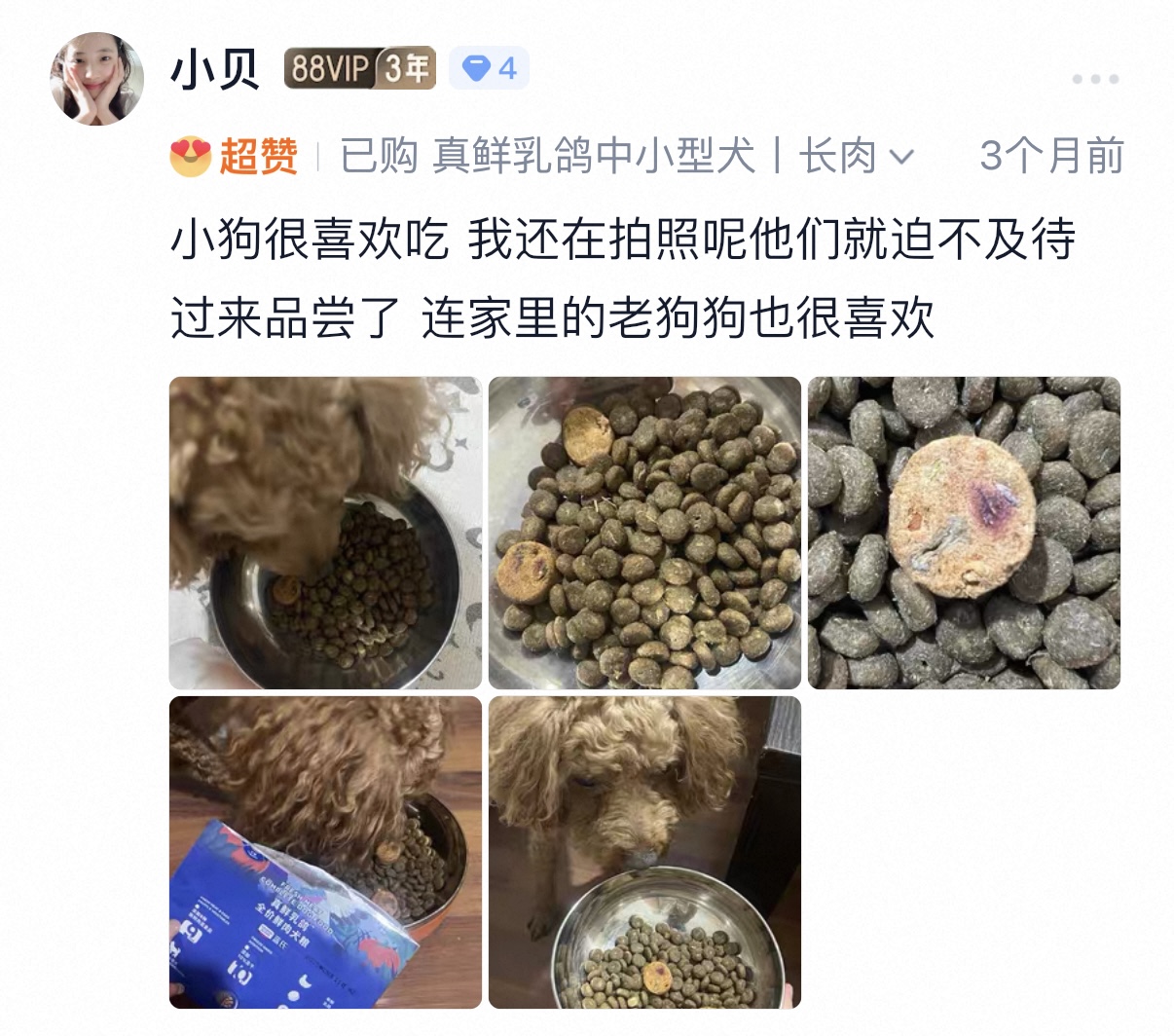The width and height of the screenshot is (1174, 1036).
Task: Open 小贝's profile avatar
Action: pos(96,78)
